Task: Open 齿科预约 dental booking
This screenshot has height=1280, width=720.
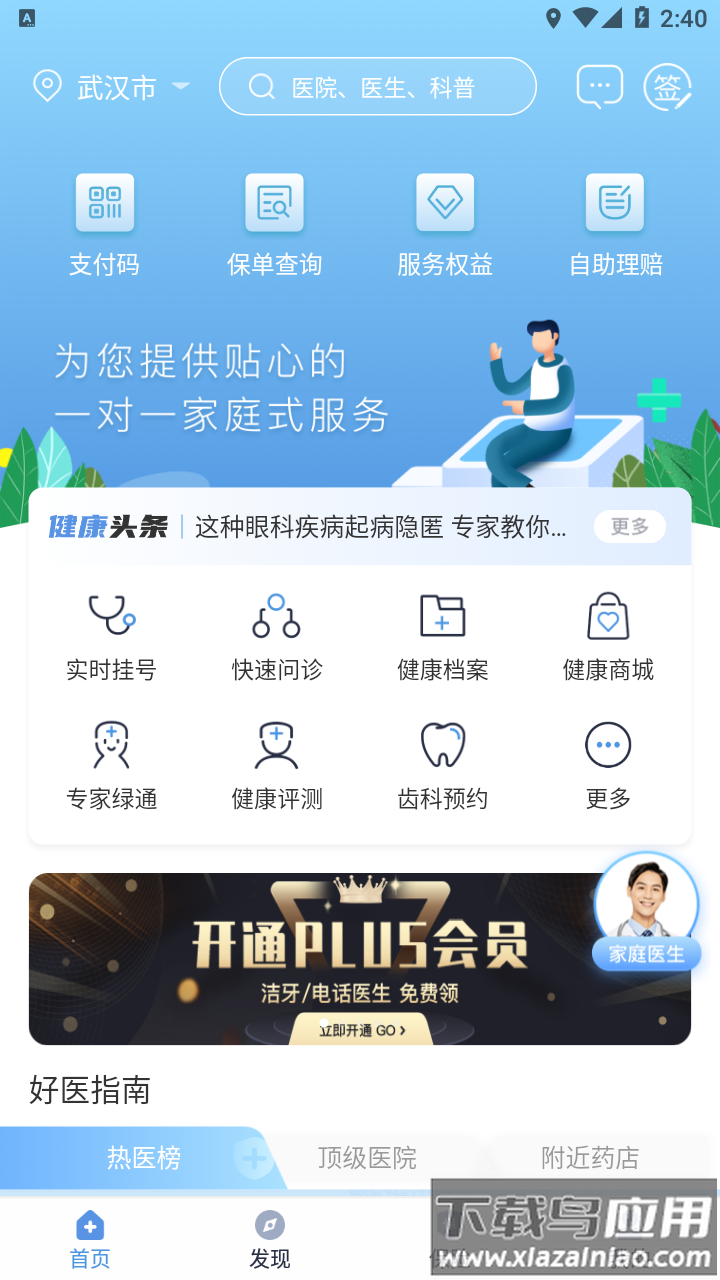Action: tap(443, 765)
